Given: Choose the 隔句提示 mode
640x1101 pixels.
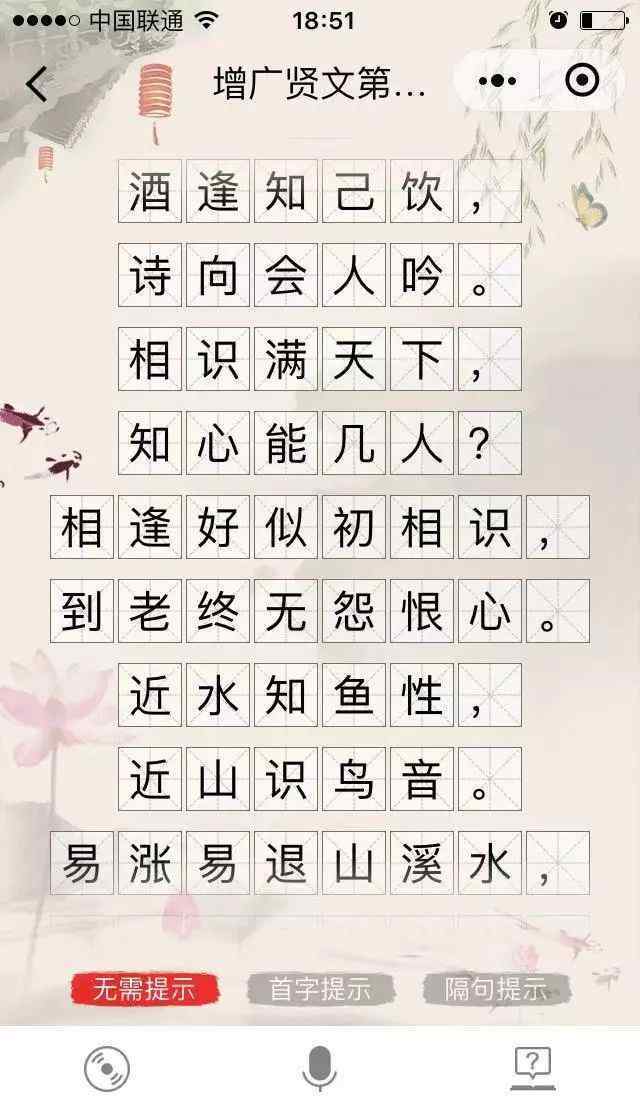Looking at the screenshot, I should tap(496, 989).
